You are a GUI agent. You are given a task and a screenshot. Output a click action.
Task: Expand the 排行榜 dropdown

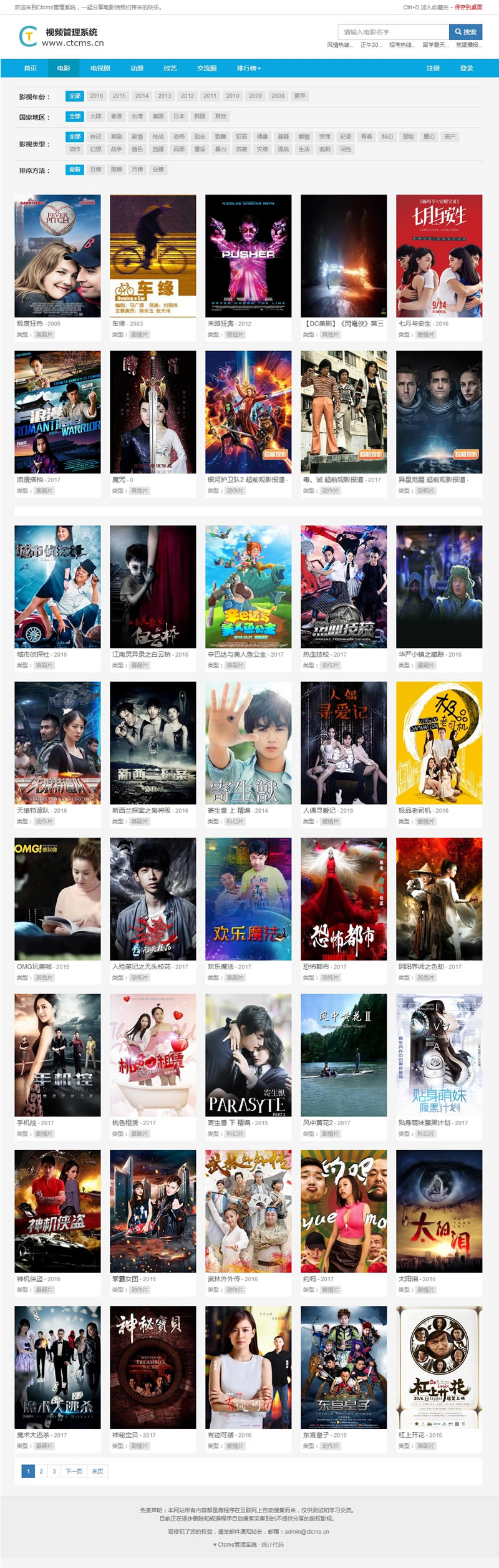click(248, 68)
